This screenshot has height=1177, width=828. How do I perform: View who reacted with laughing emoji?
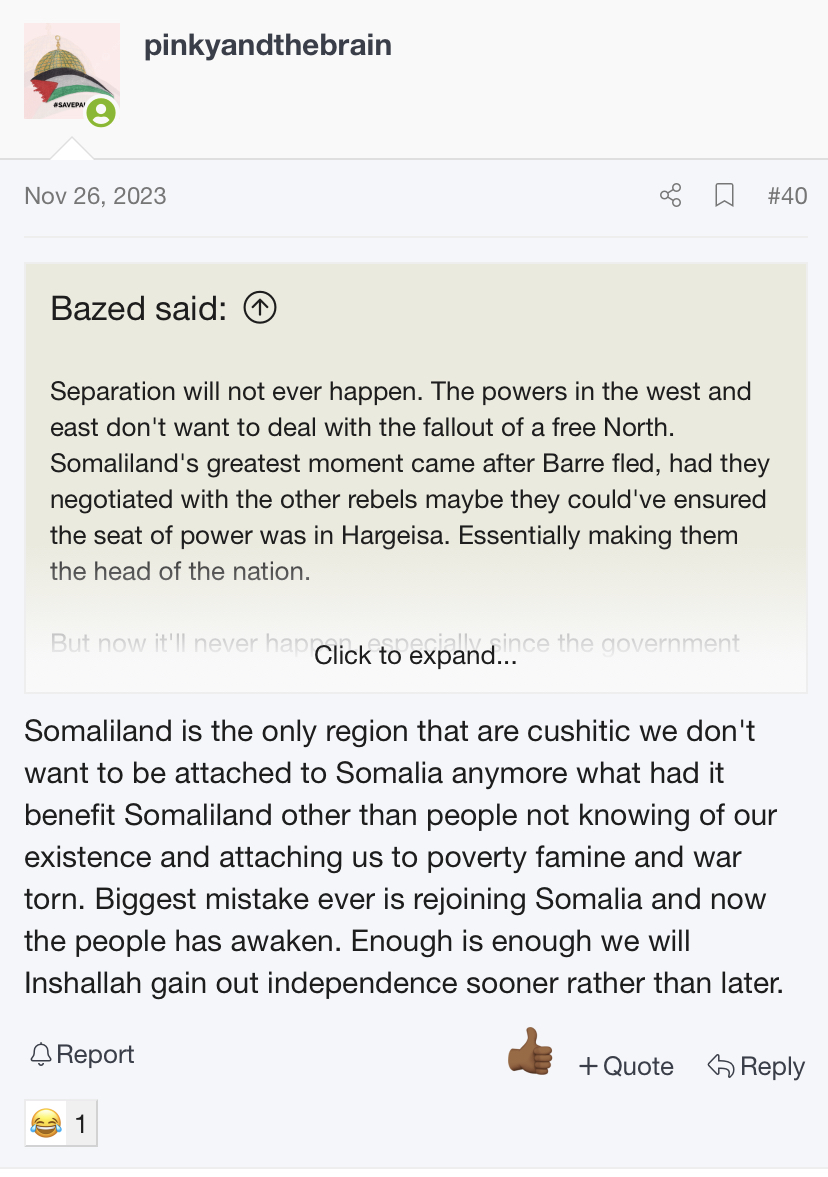60,1125
